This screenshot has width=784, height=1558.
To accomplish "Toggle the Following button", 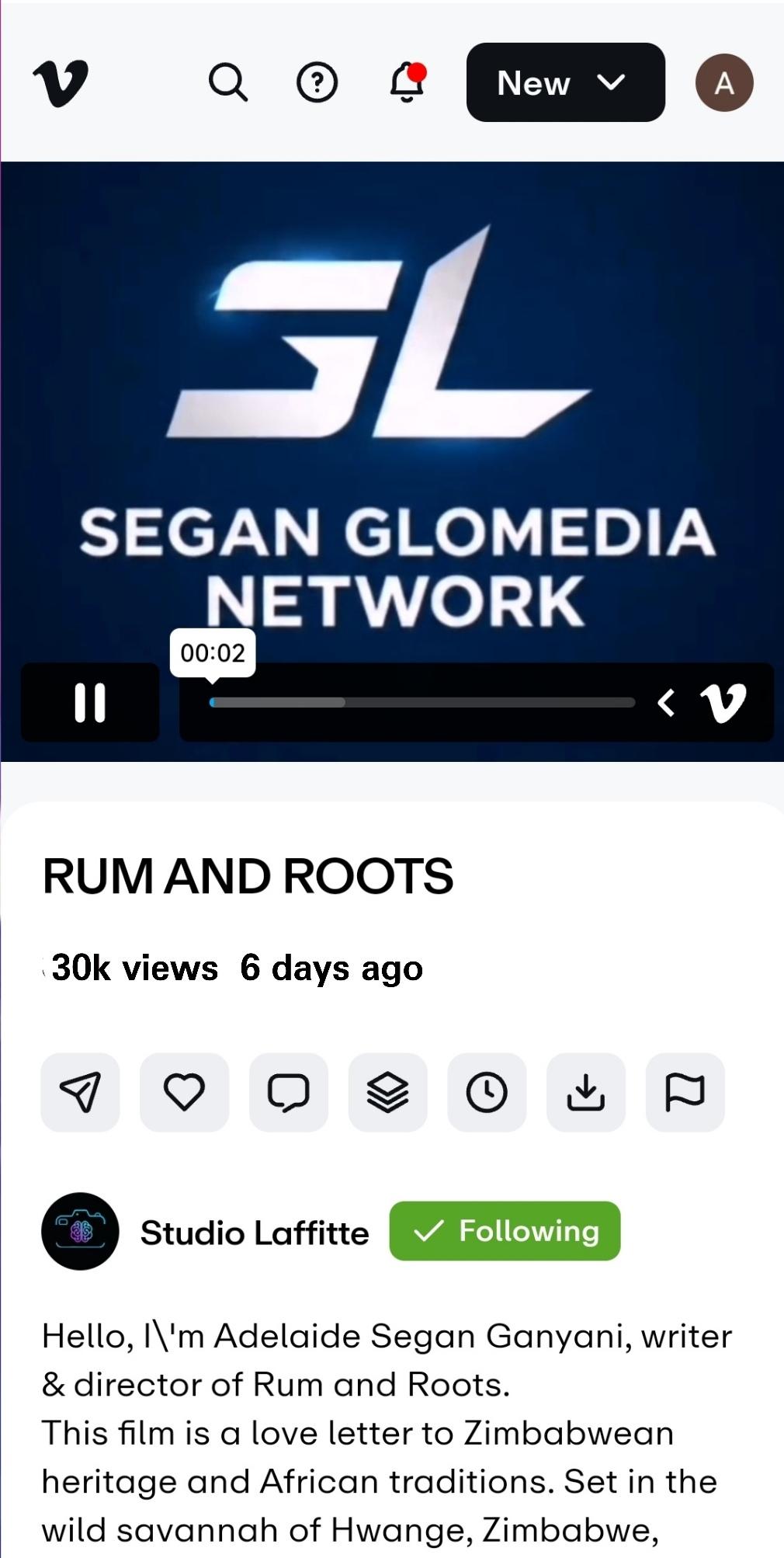I will (x=505, y=1231).
